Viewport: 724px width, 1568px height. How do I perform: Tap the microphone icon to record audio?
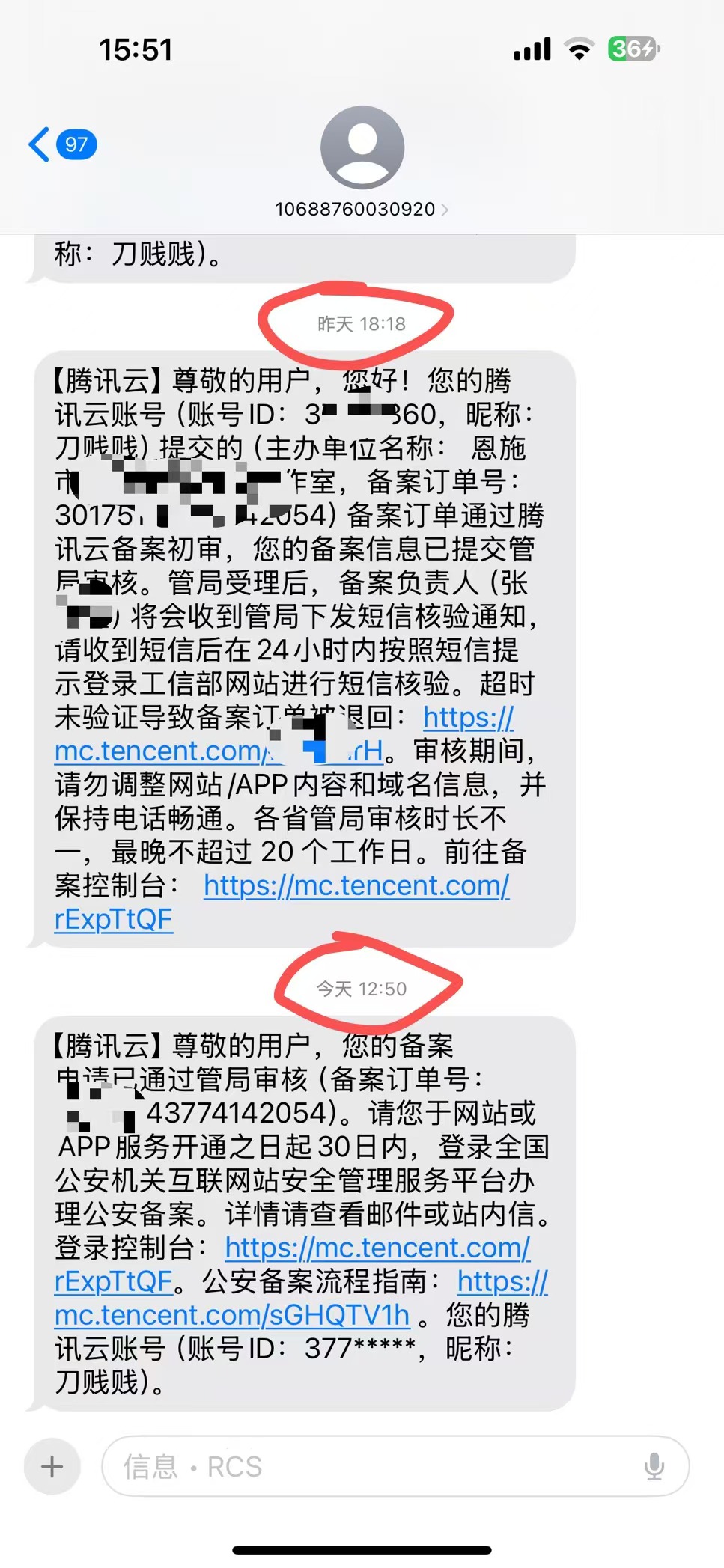tap(653, 1466)
